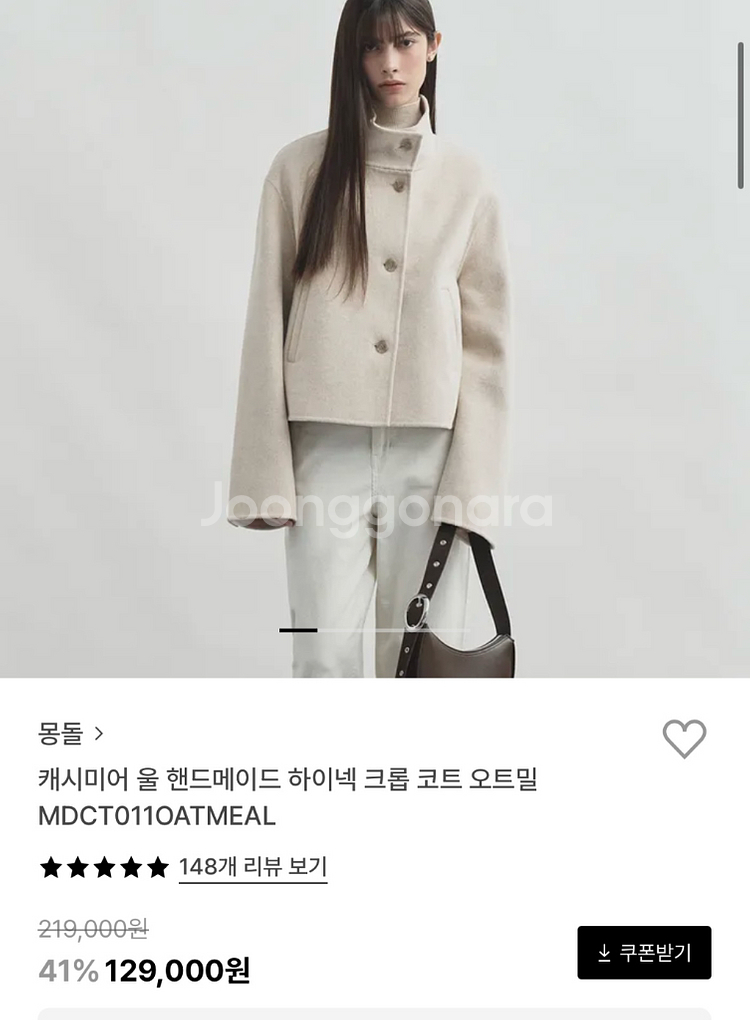The image size is (750, 1020).
Task: Add this coat to wishlist with heart
Action: pos(684,739)
